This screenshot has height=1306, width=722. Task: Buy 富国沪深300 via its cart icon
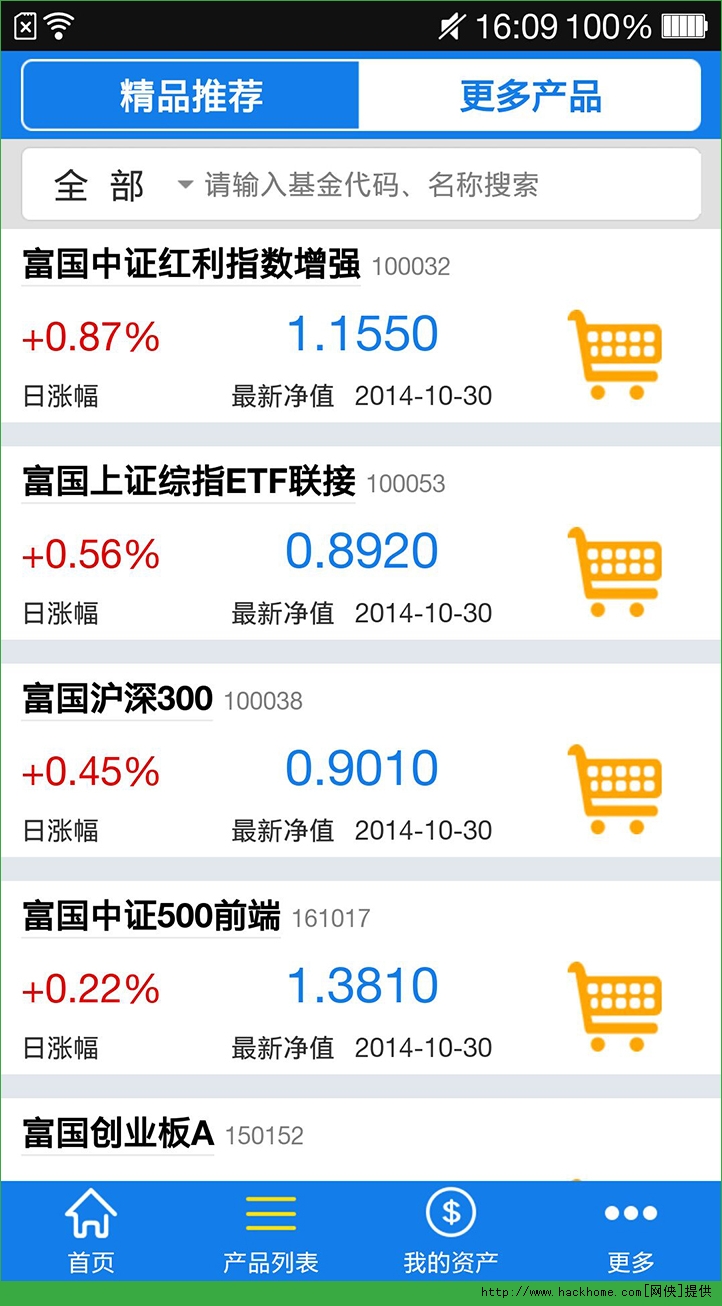click(614, 788)
